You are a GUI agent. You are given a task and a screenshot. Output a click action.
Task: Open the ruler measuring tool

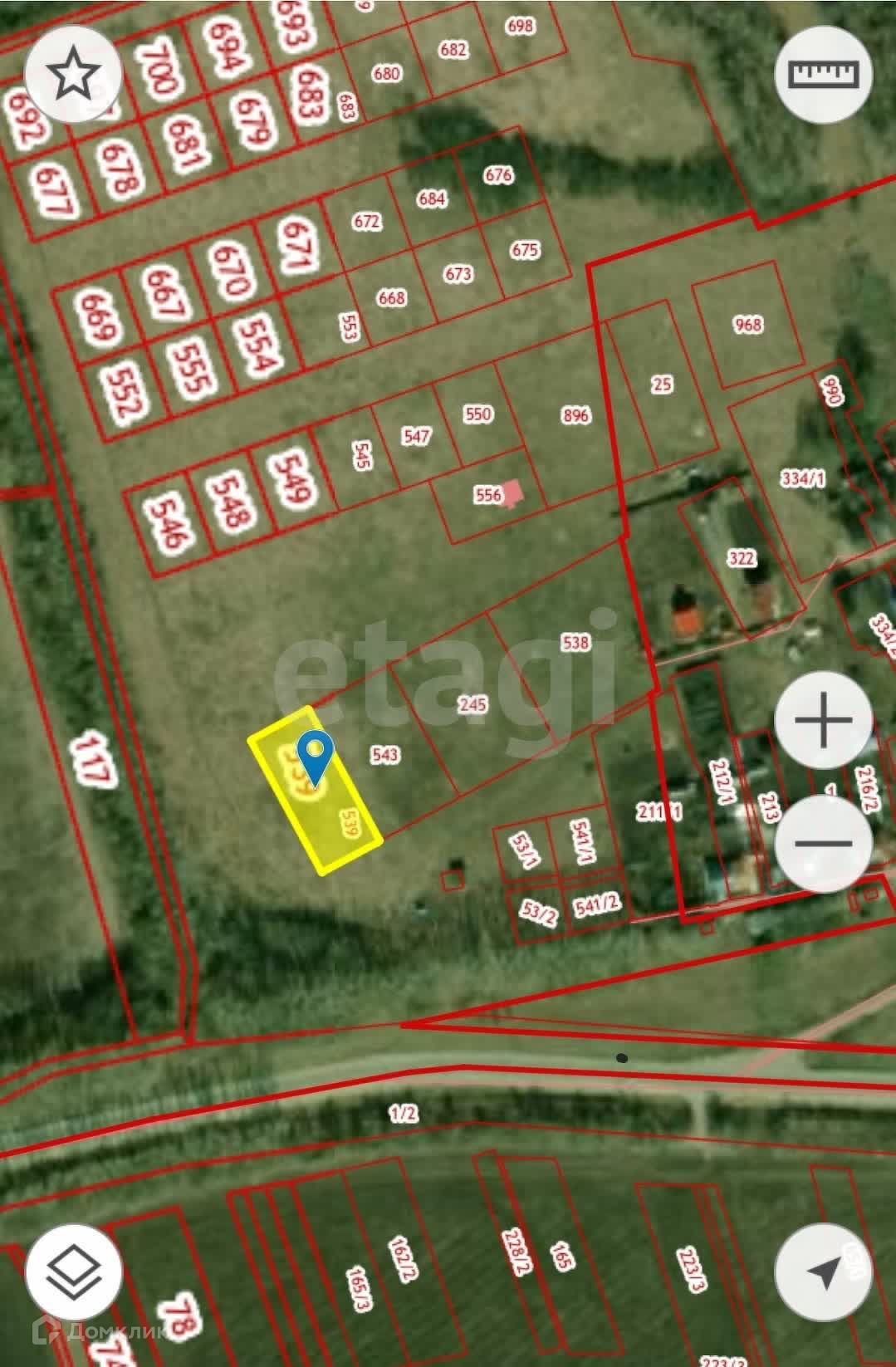pos(823,75)
